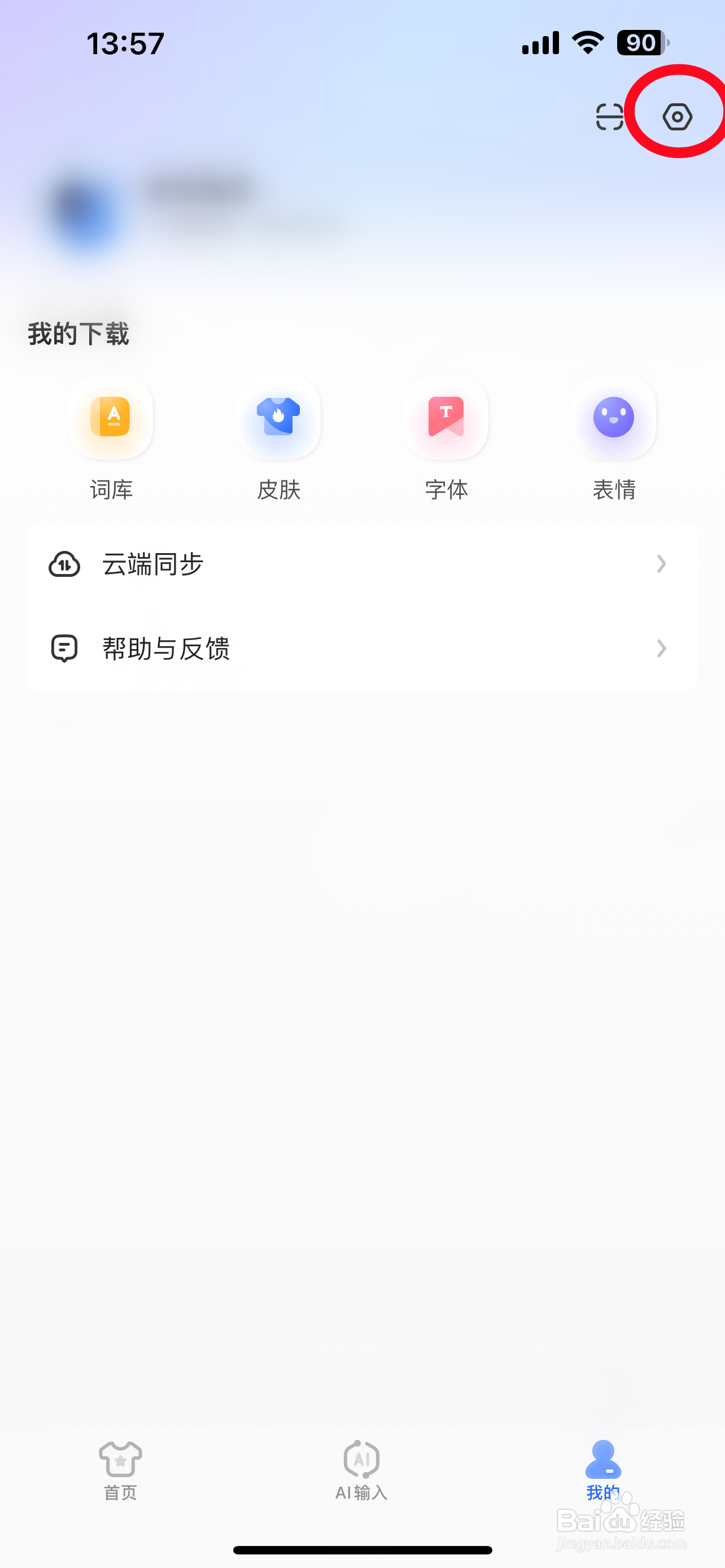The width and height of the screenshot is (725, 1568).
Task: Open 皮肤 downloads
Action: pyautogui.click(x=278, y=418)
